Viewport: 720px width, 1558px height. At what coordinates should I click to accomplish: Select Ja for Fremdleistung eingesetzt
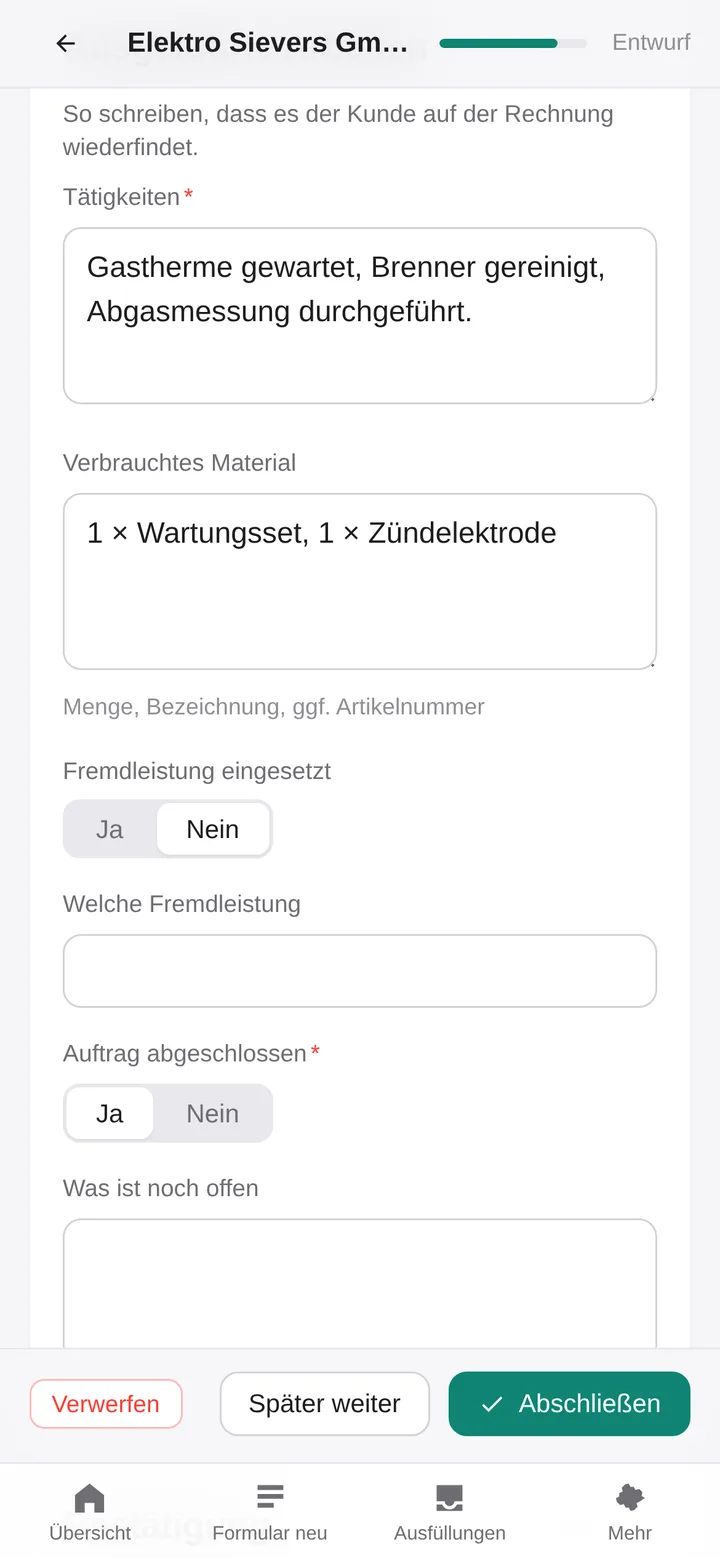pyautogui.click(x=110, y=829)
